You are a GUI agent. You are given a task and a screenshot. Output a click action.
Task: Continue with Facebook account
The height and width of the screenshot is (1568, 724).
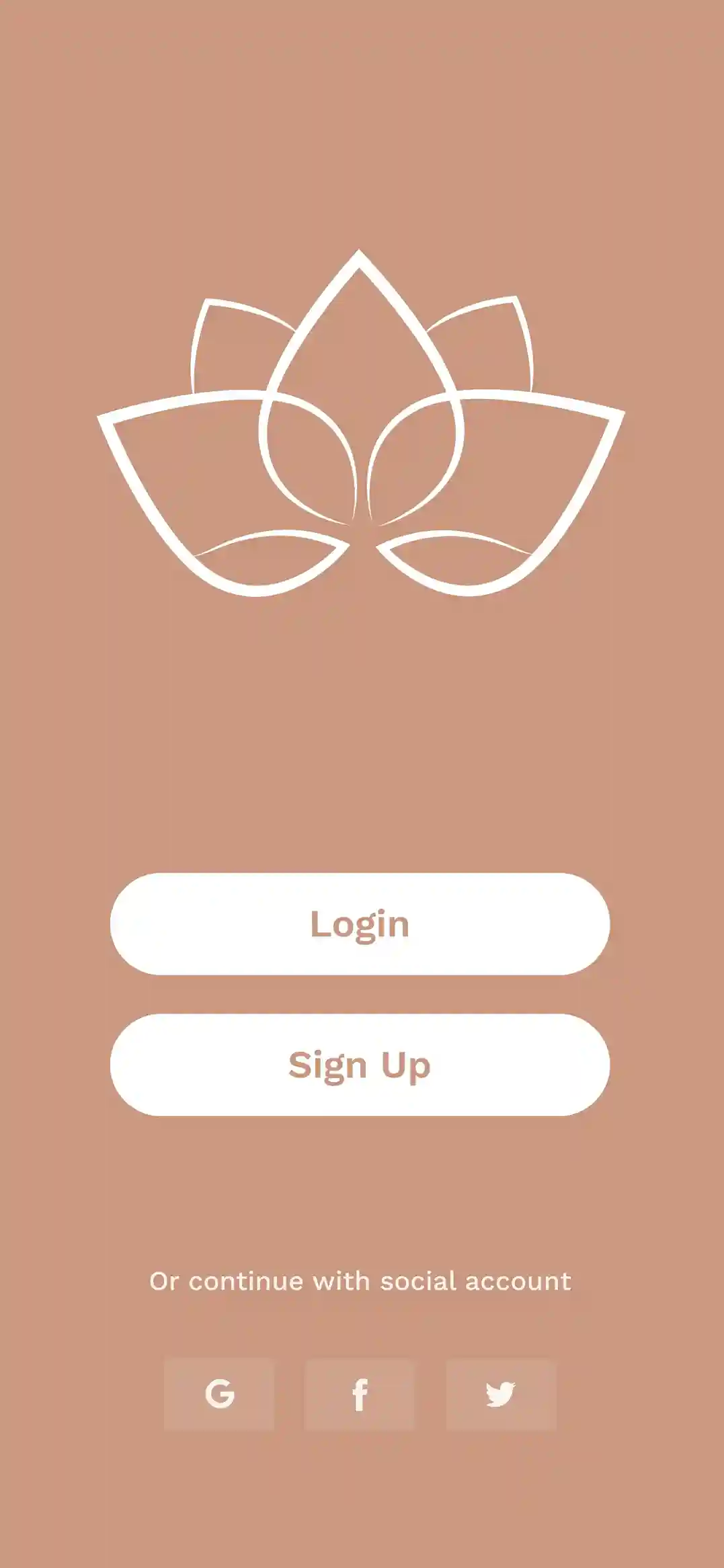coord(360,1394)
